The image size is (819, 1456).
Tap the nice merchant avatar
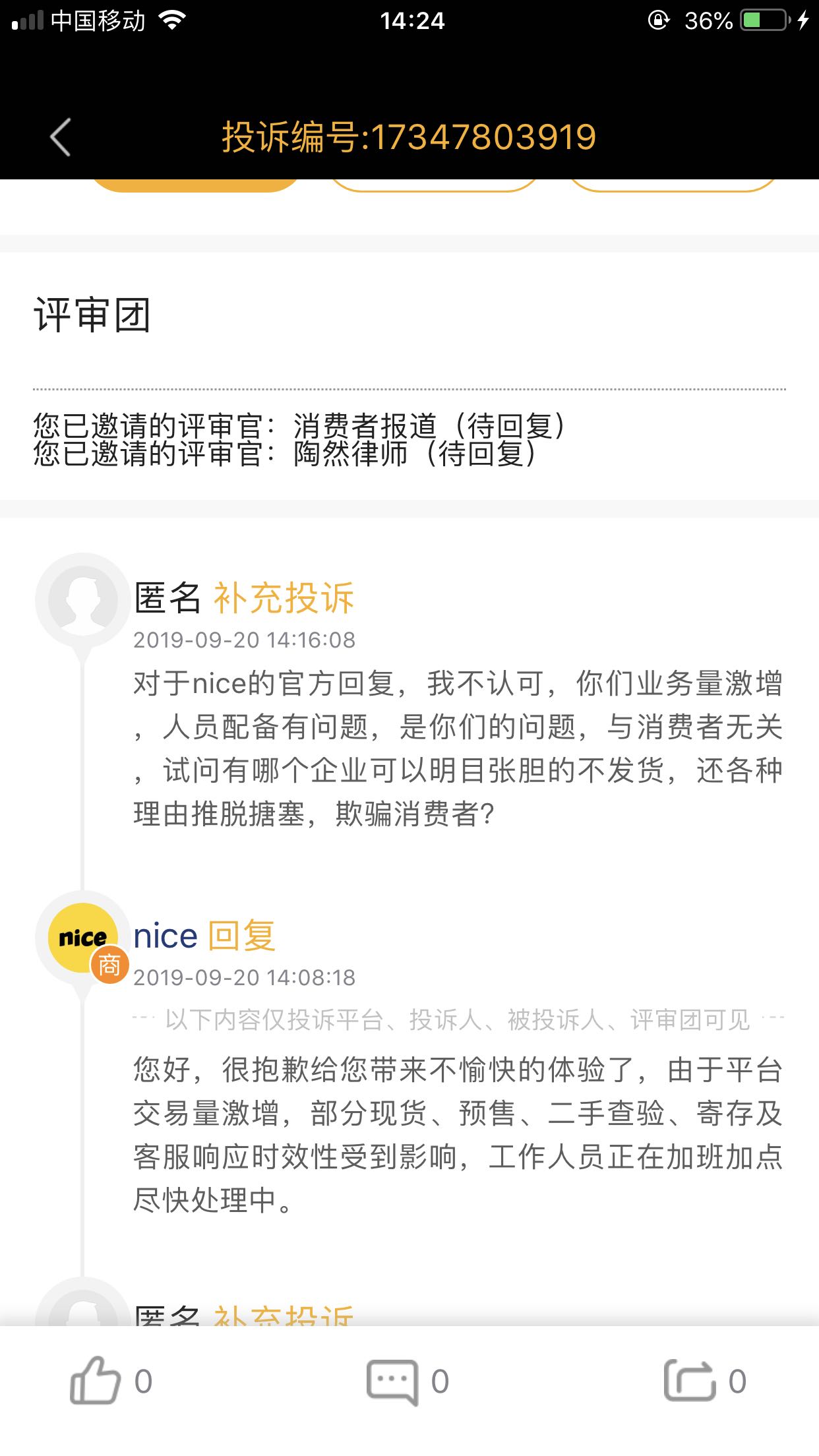coord(83,938)
